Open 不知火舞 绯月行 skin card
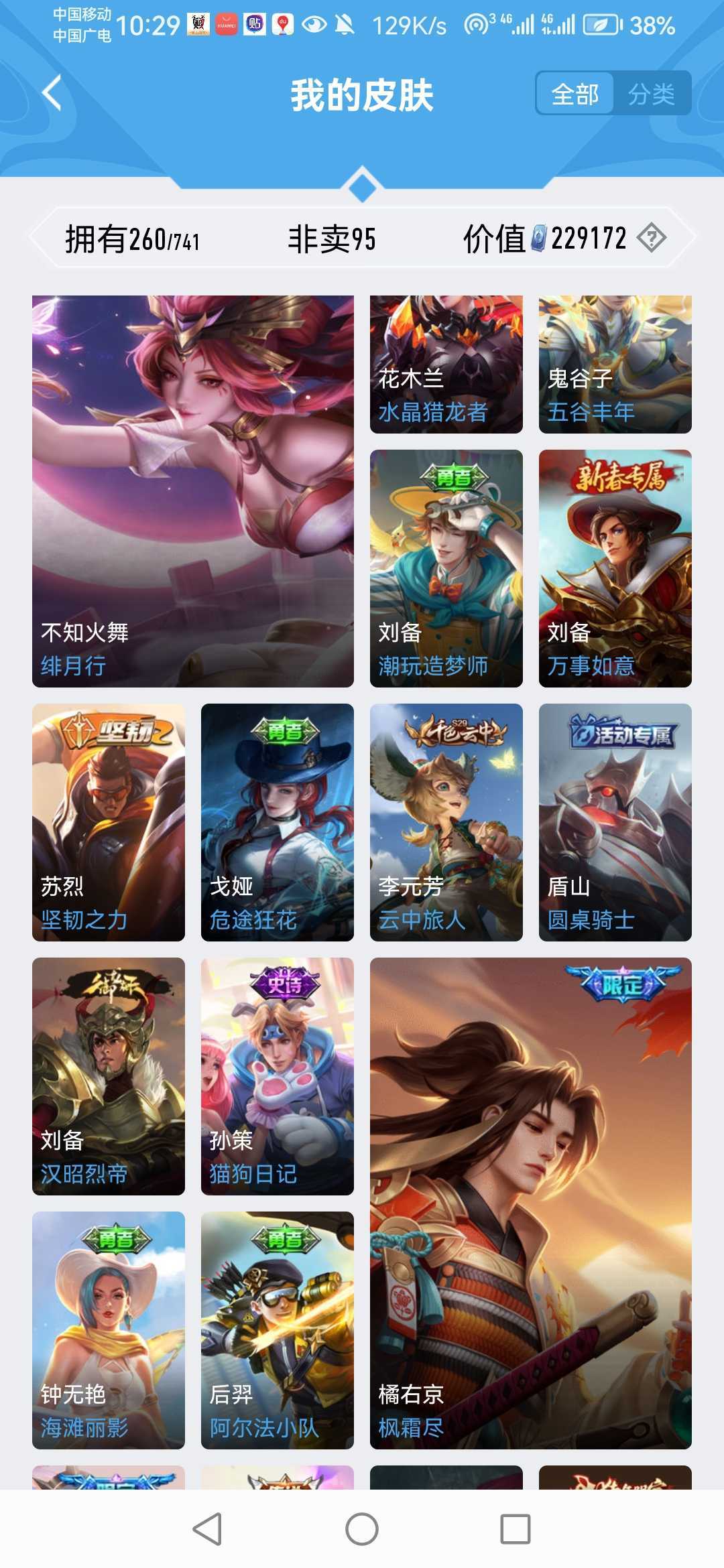This screenshot has height=1568, width=724. [193, 491]
